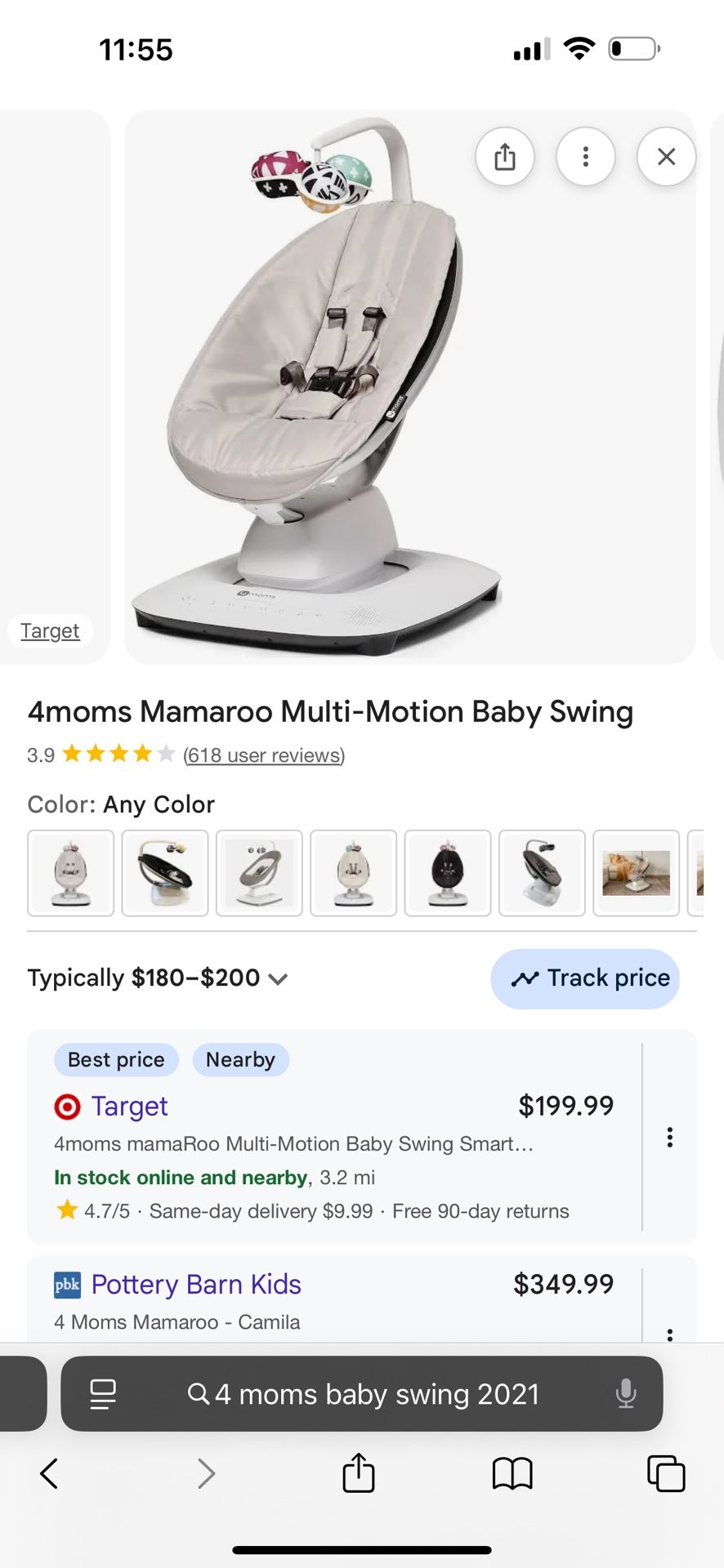Select the black Mamaroo color variant
This screenshot has height=1568, width=724.
coord(447,872)
